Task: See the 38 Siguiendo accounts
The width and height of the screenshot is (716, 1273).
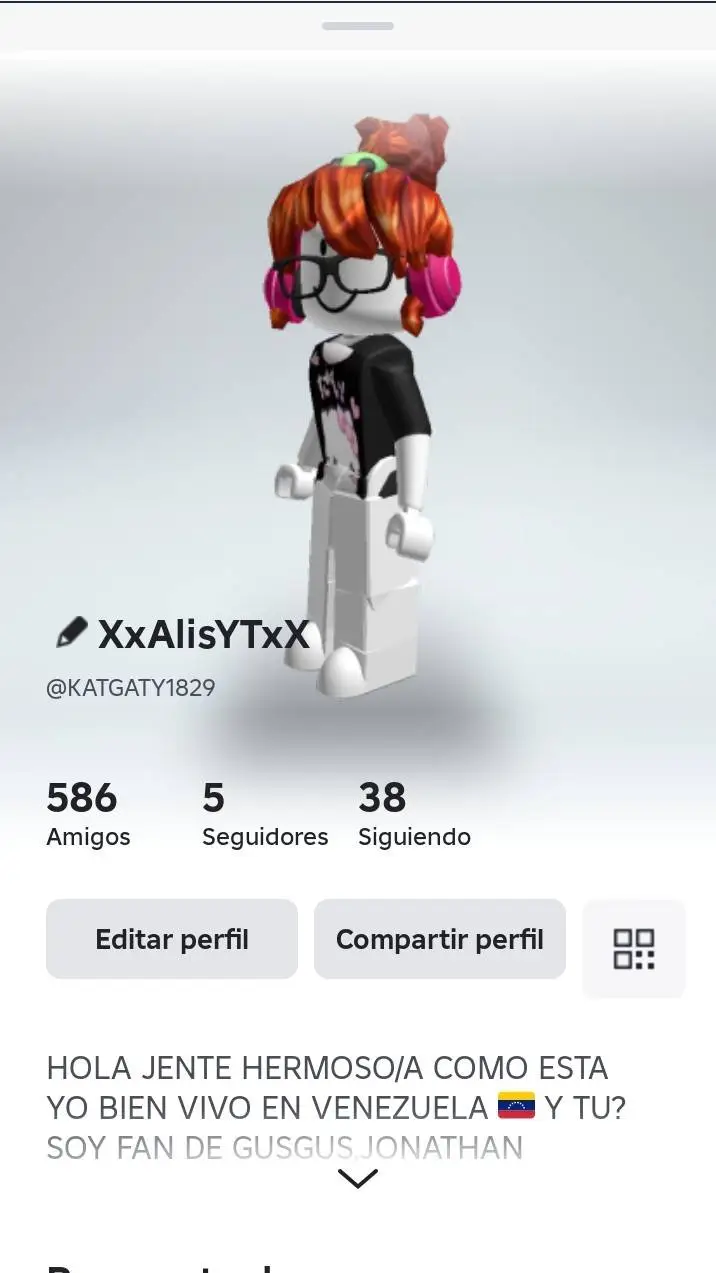Action: (x=414, y=815)
